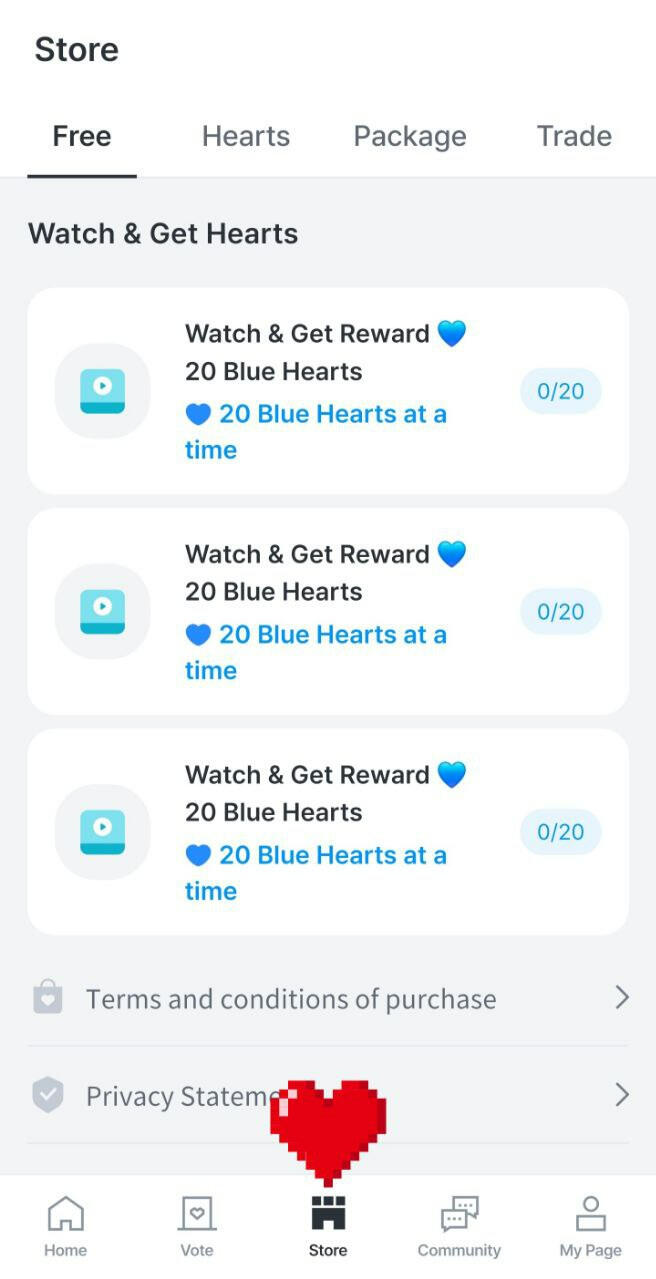Go to Home in bottom navigation
This screenshot has height=1279, width=656.
[65, 1226]
